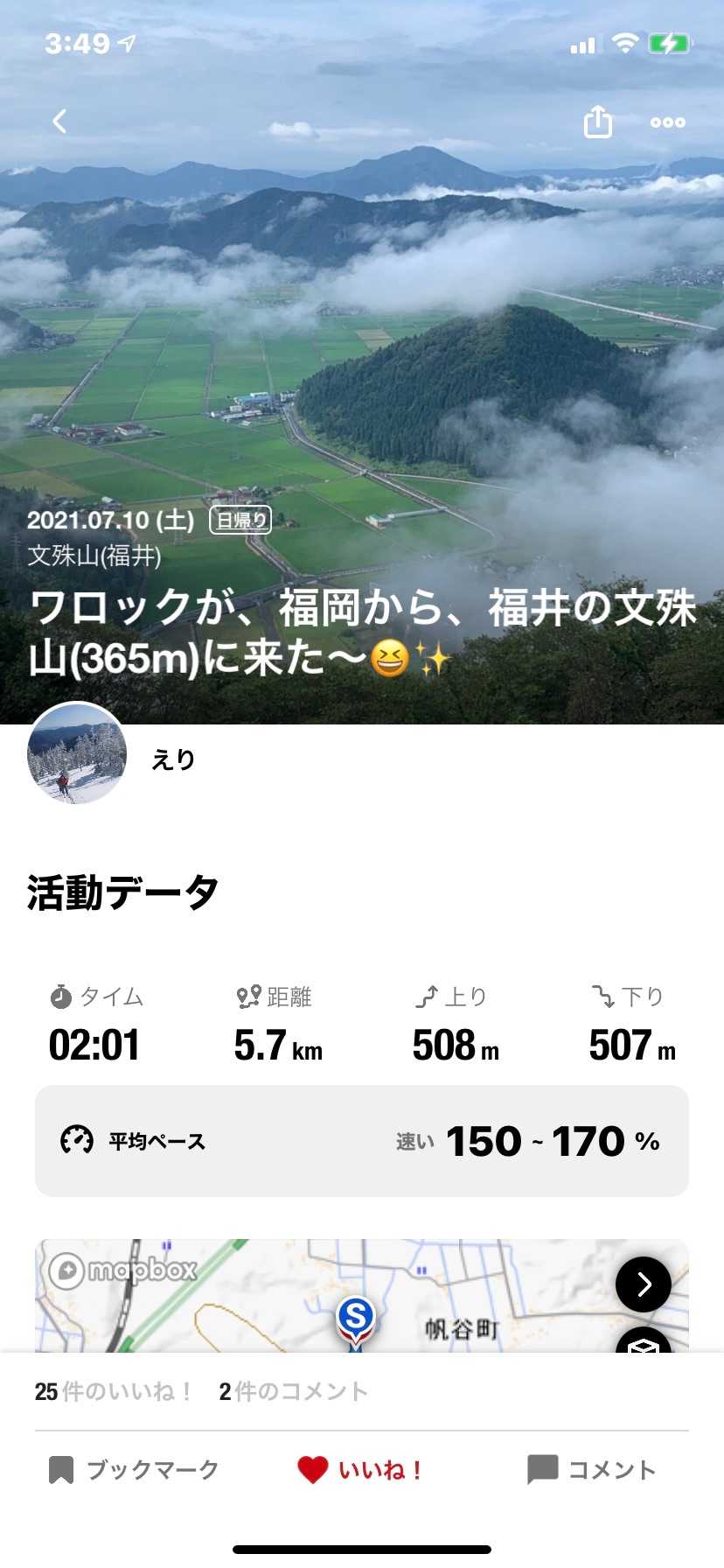Go back using the top-left arrow
Image resolution: width=724 pixels, height=1568 pixels.
coord(59,122)
